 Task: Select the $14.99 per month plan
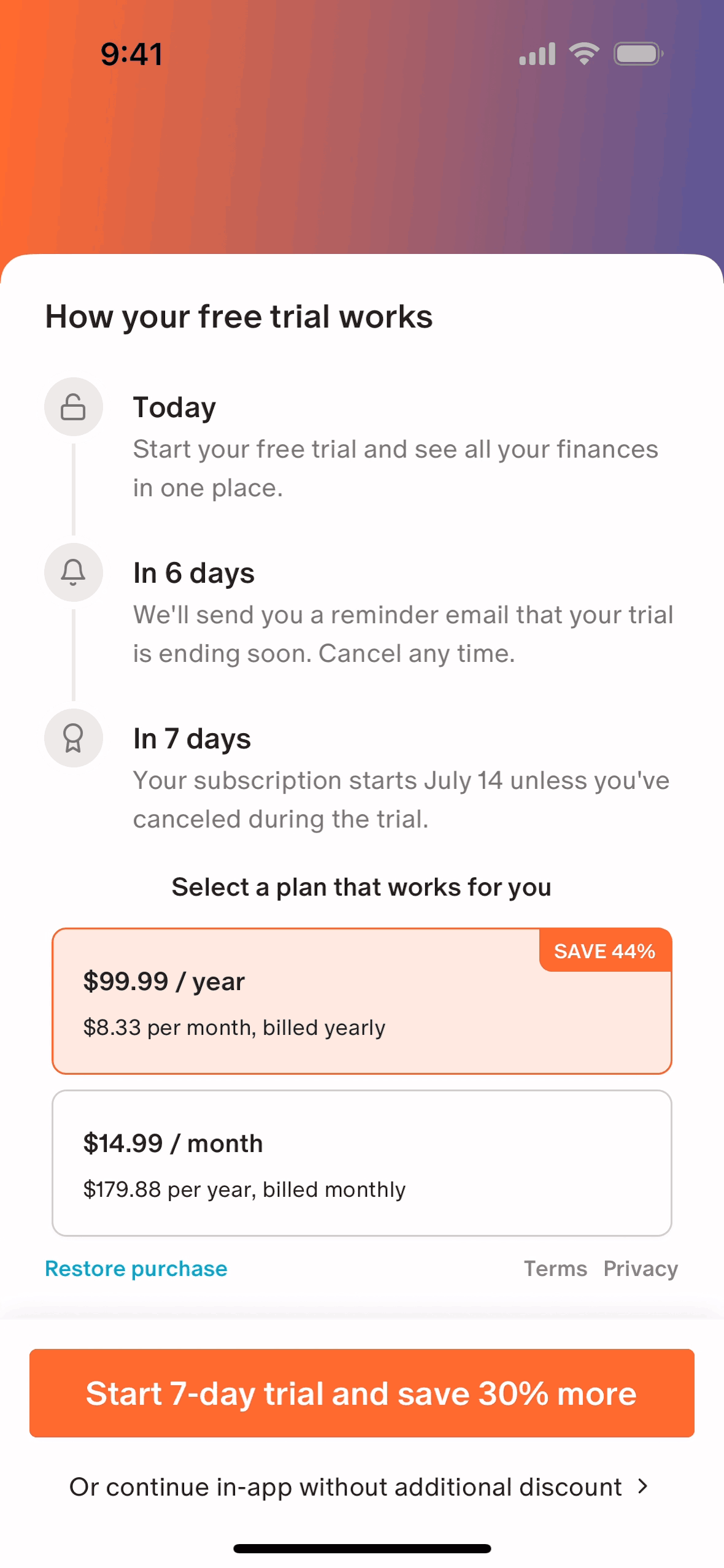point(362,1163)
